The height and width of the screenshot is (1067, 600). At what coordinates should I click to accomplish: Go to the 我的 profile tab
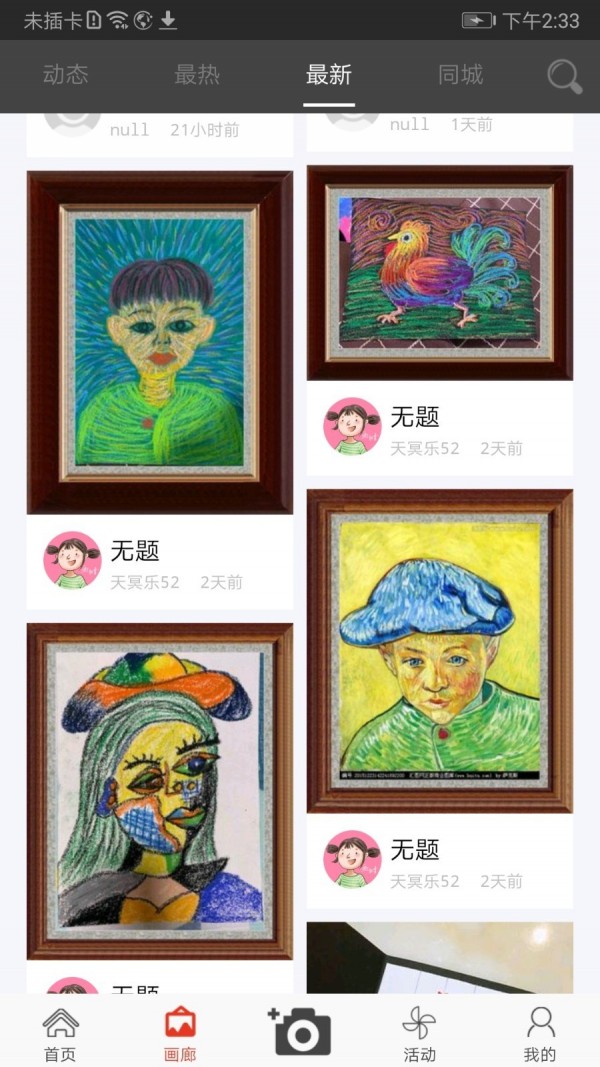click(540, 1033)
